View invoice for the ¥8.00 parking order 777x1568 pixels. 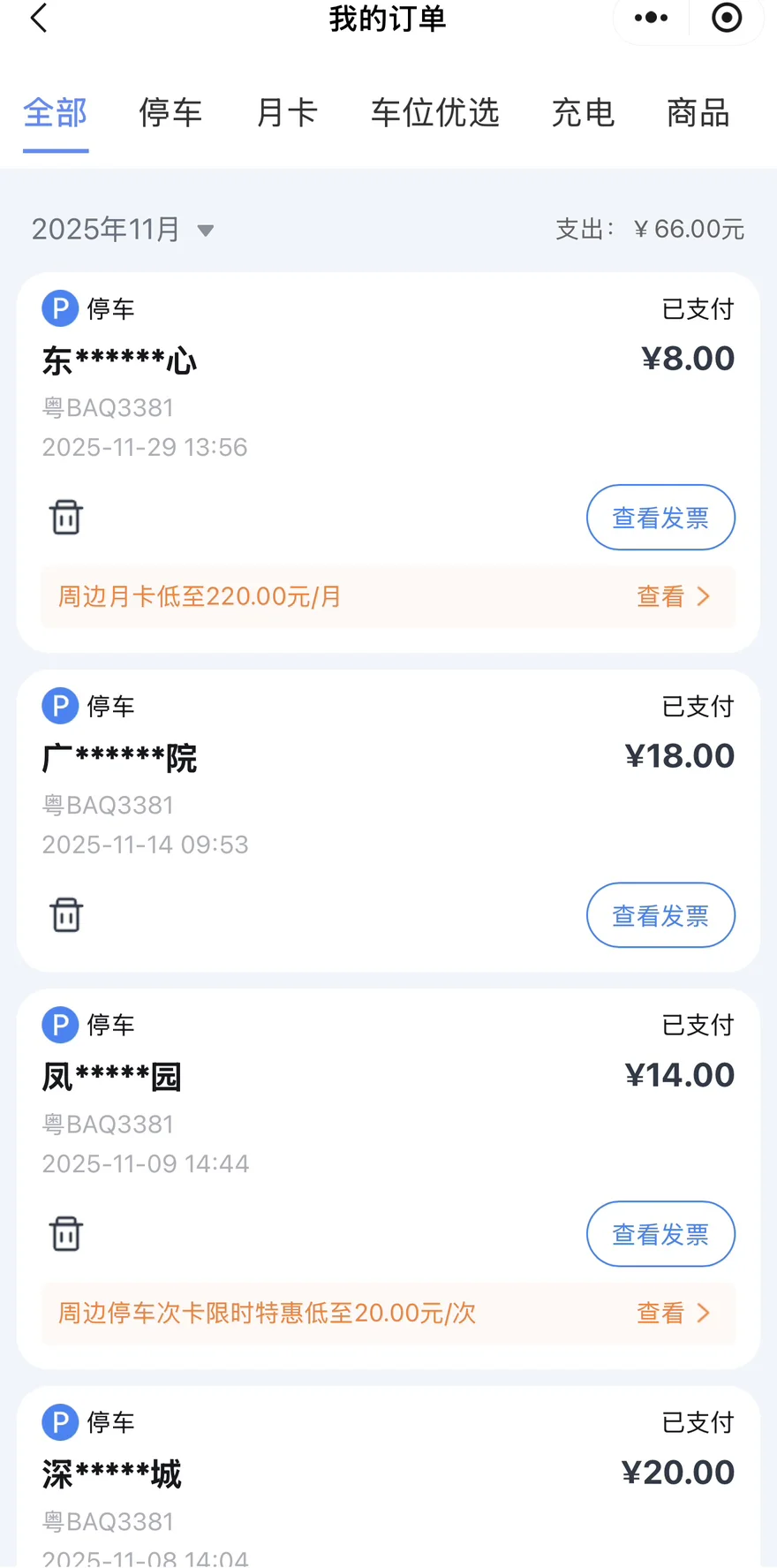point(660,518)
